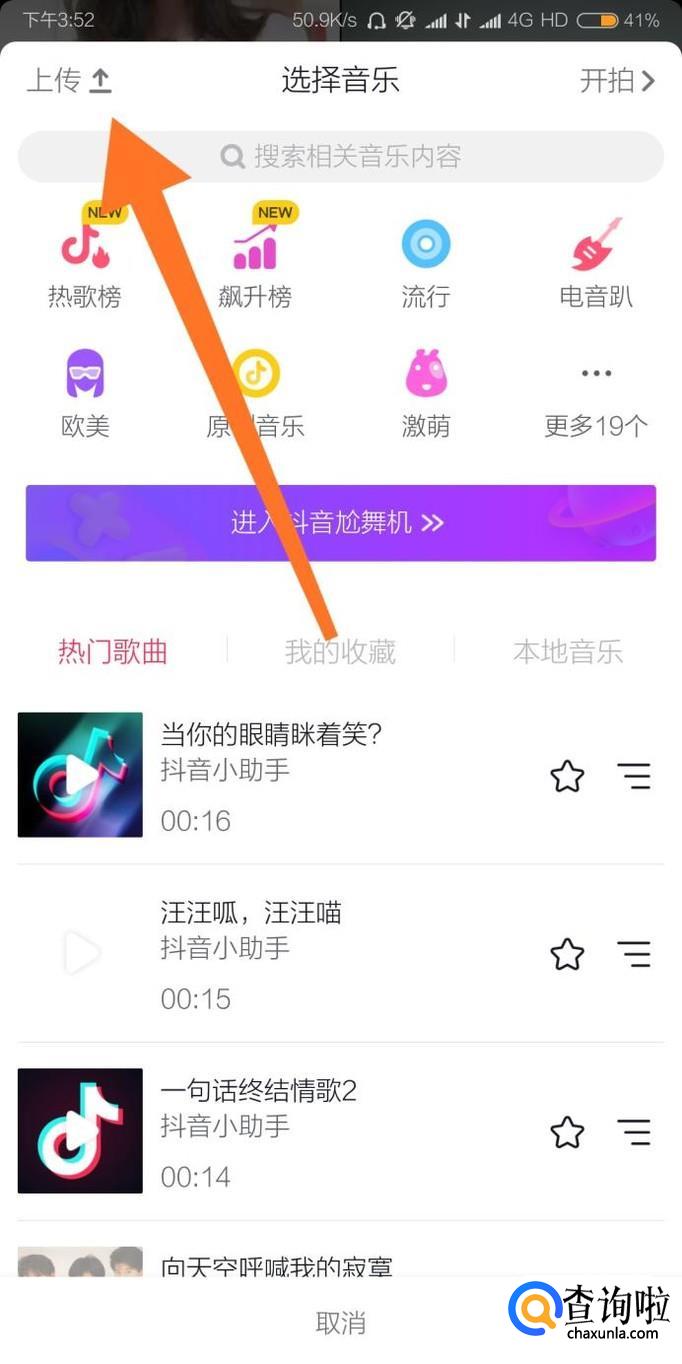Favorite 当你的眼睛眯着笑 with the star
This screenshot has height=1364, width=682.
(x=567, y=776)
